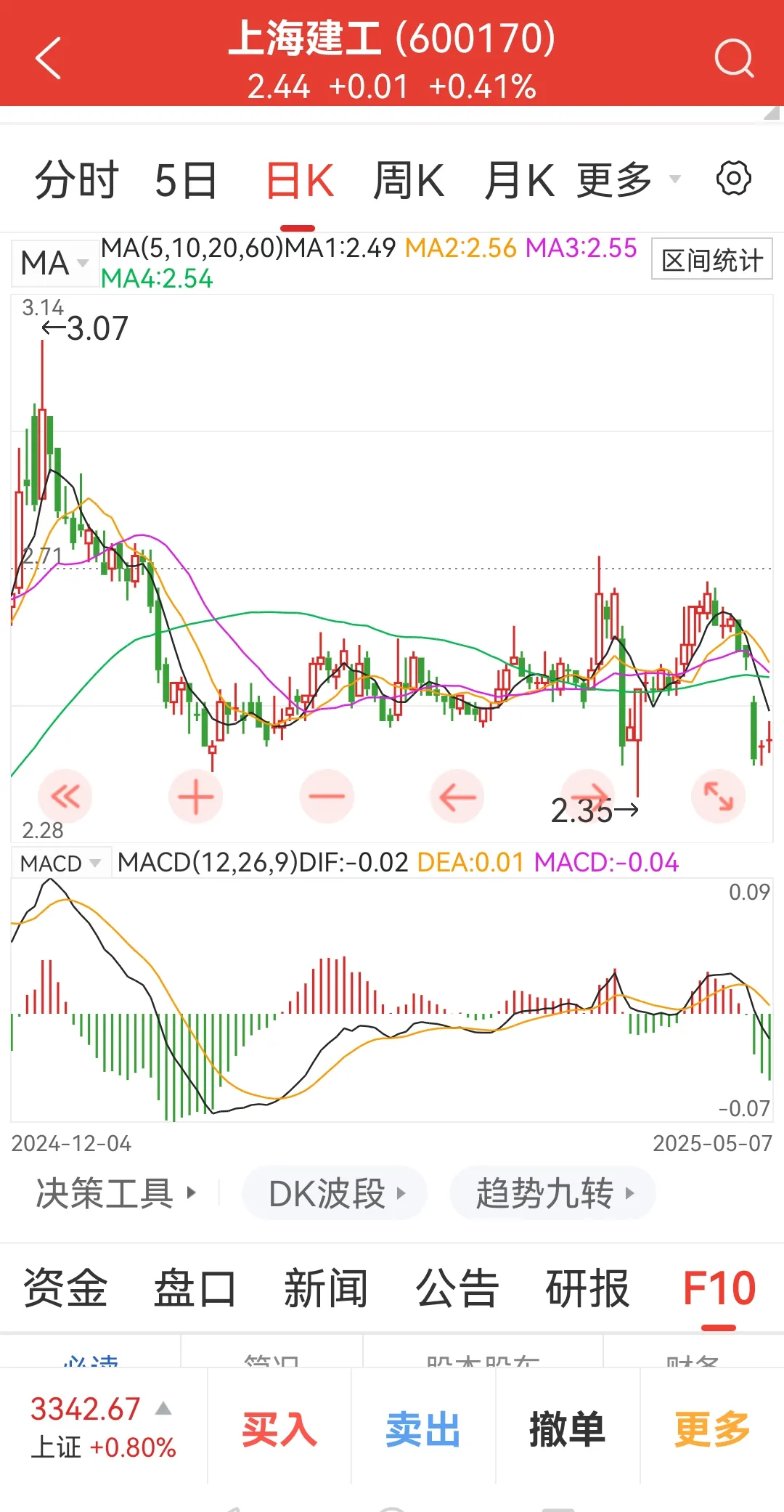Switch to the 资金 tab
Screen dimensions: 784x1512
coord(65,1288)
